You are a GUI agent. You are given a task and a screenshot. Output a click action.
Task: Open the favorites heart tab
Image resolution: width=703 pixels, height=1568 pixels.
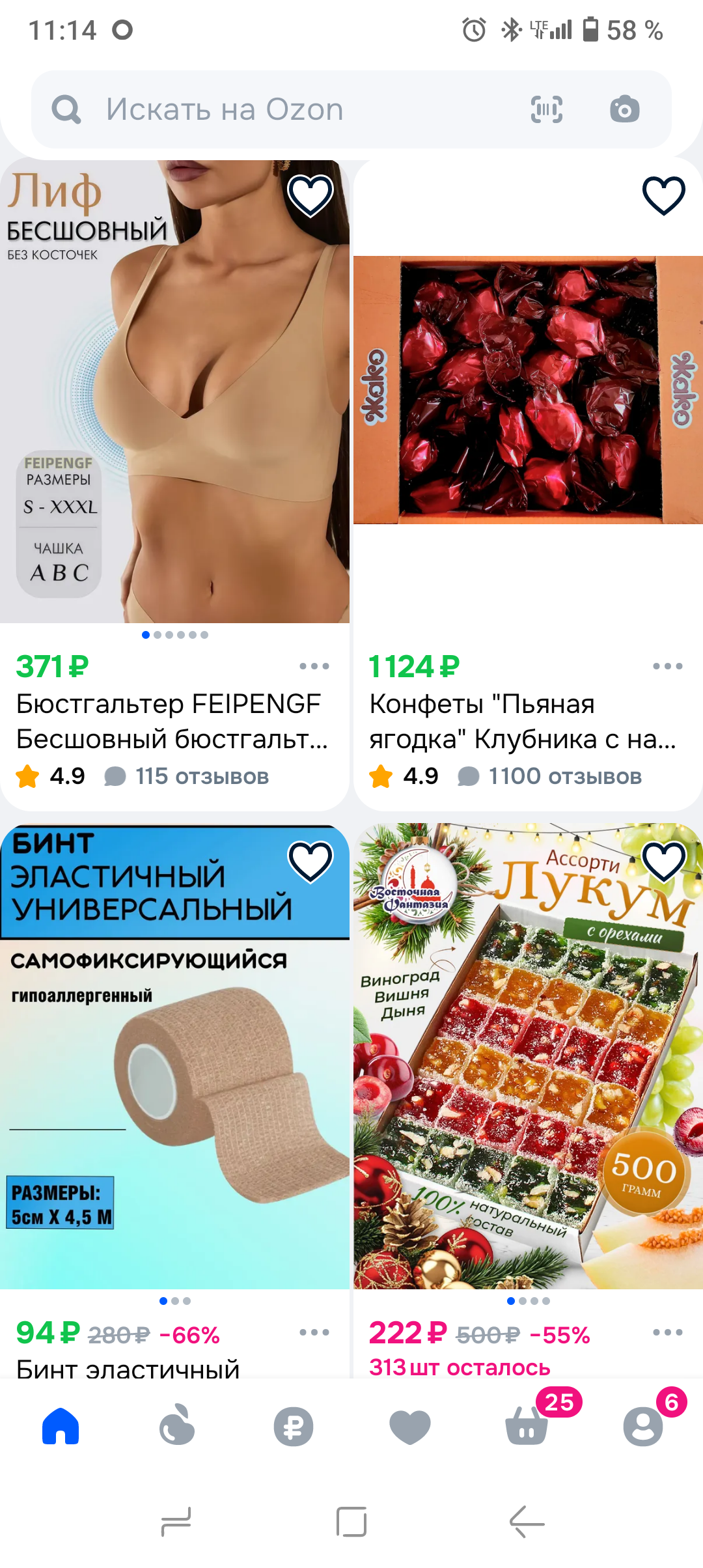click(x=409, y=1426)
